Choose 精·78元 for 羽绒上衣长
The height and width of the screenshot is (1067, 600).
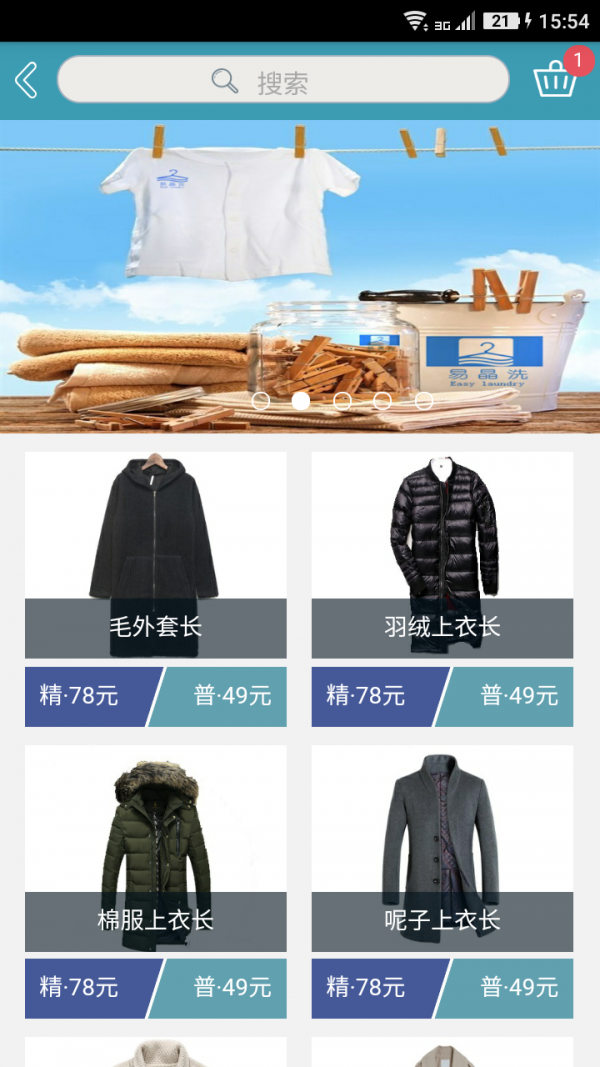(372, 696)
